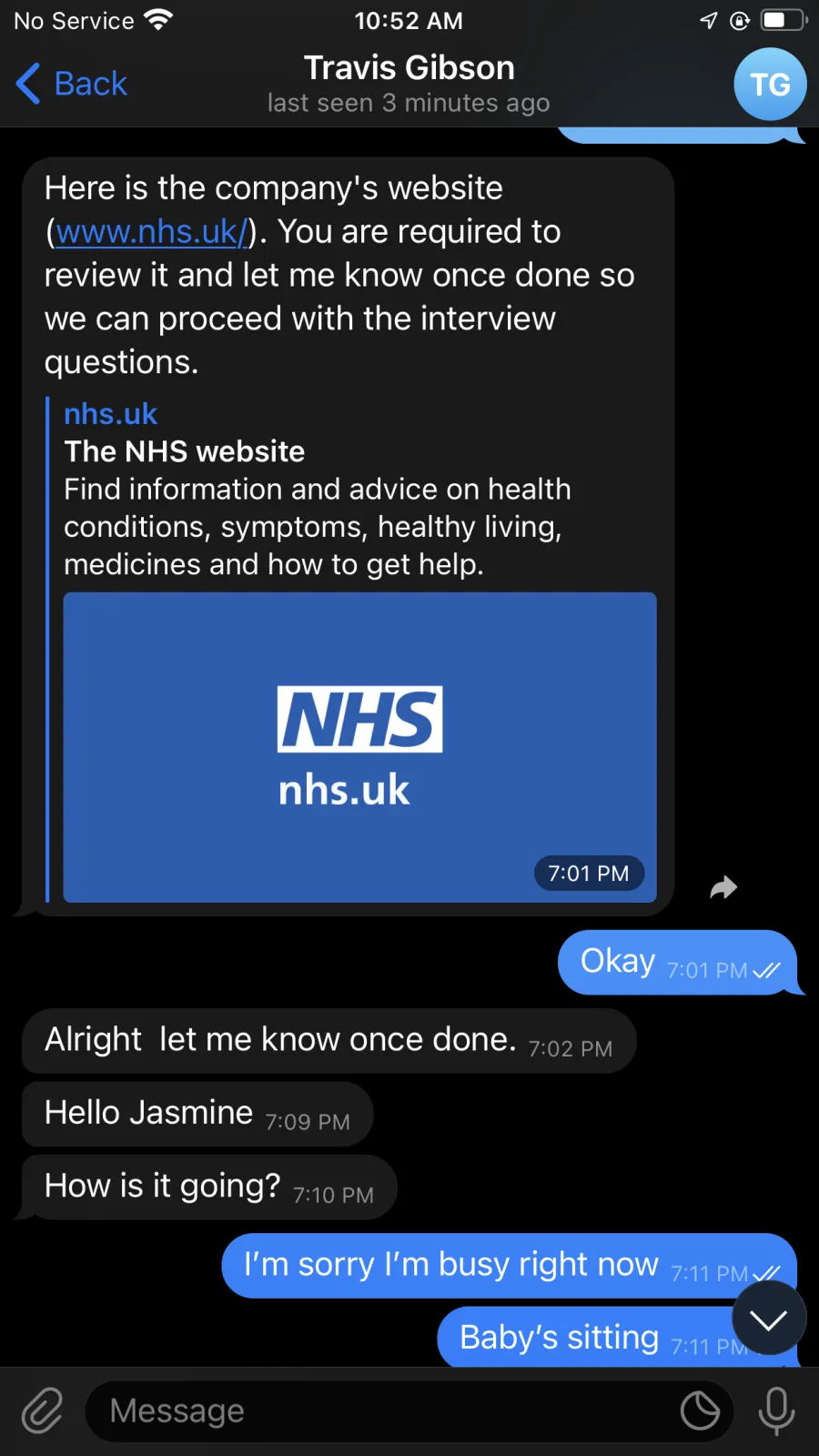819x1456 pixels.
Task: Forward the NHS website message
Action: tap(723, 886)
